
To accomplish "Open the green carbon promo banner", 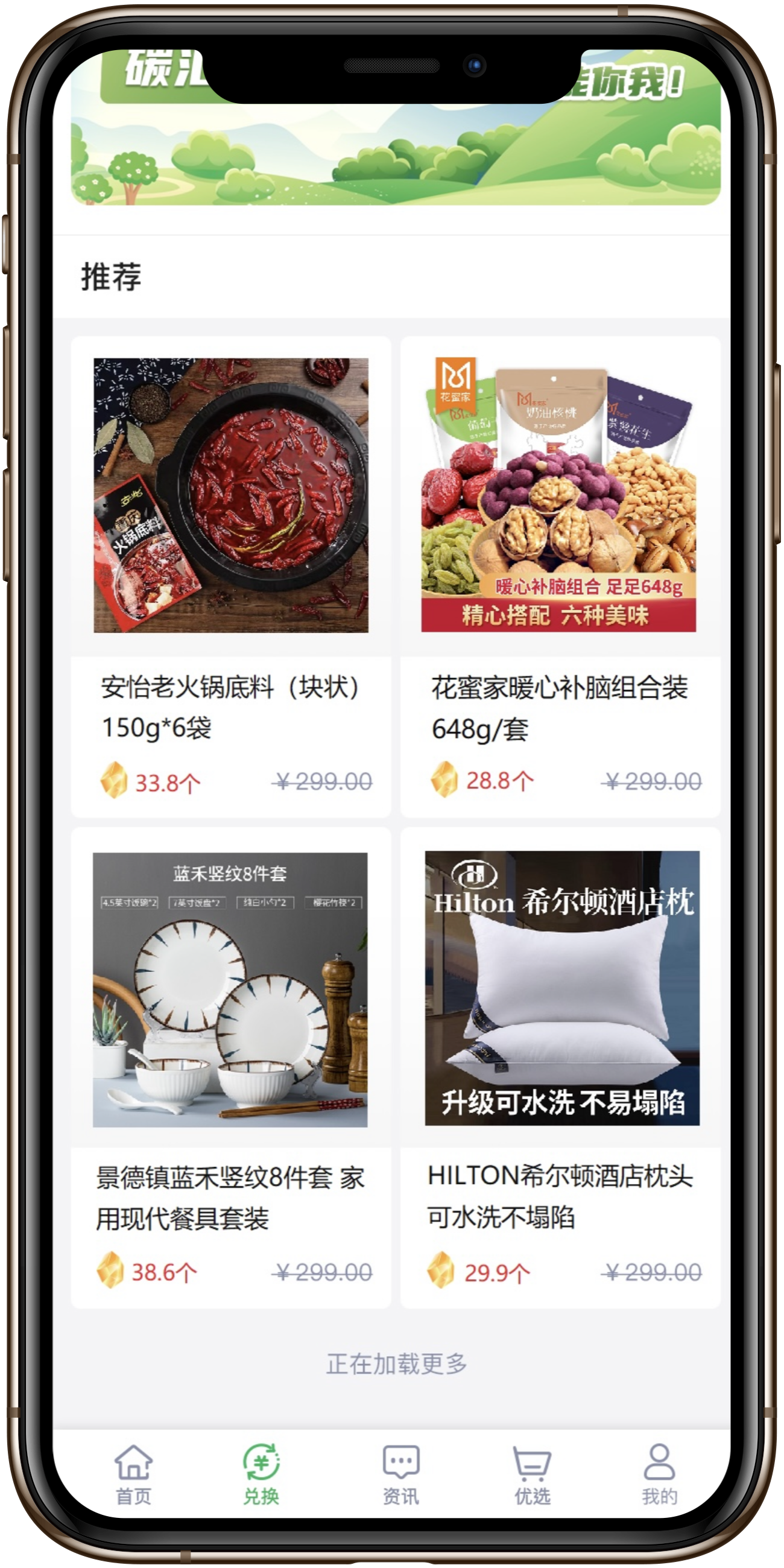I will click(x=396, y=152).
